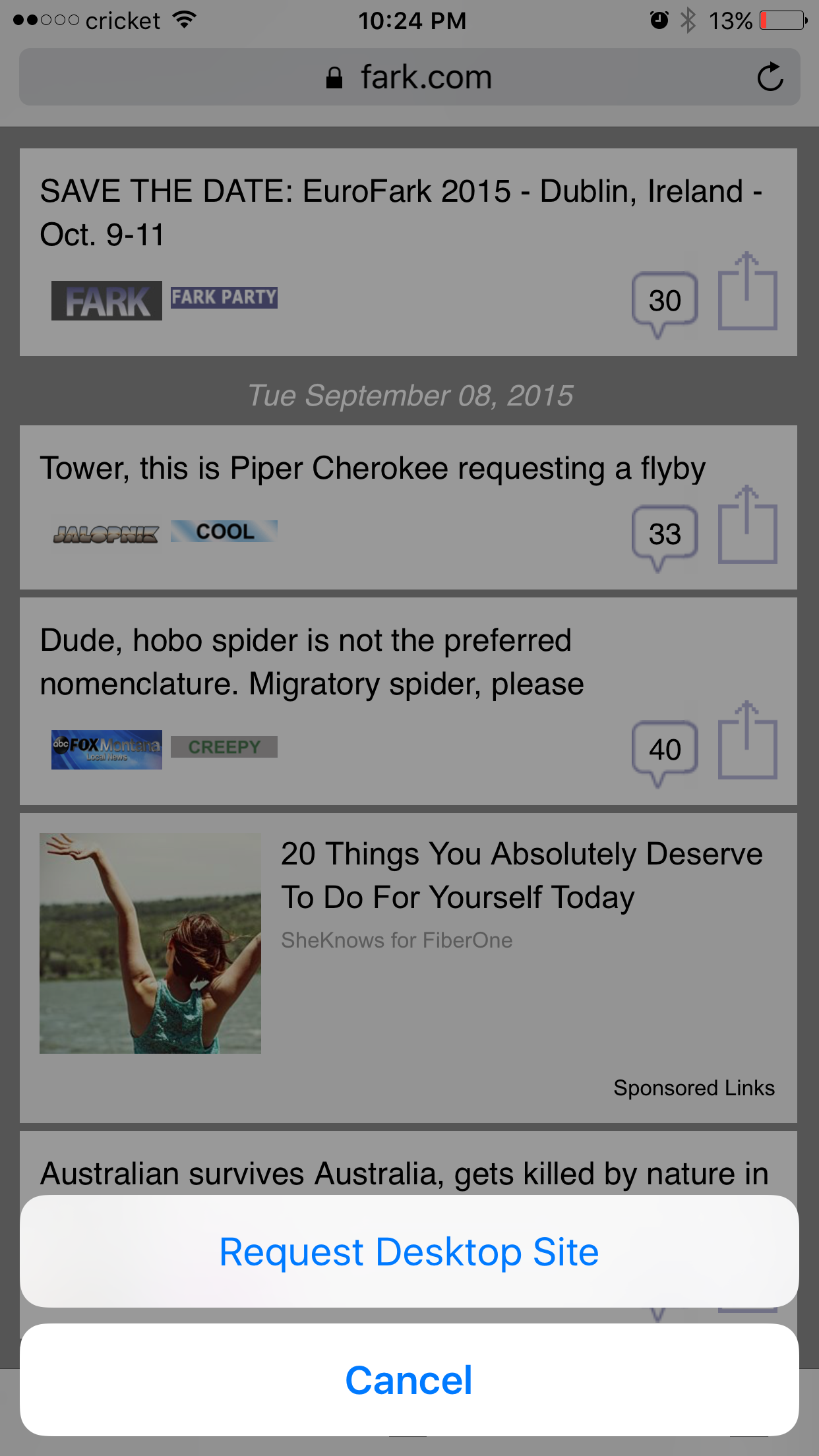Select Request Desktop Site option
Viewport: 819px width, 1456px height.
pyautogui.click(x=409, y=1252)
